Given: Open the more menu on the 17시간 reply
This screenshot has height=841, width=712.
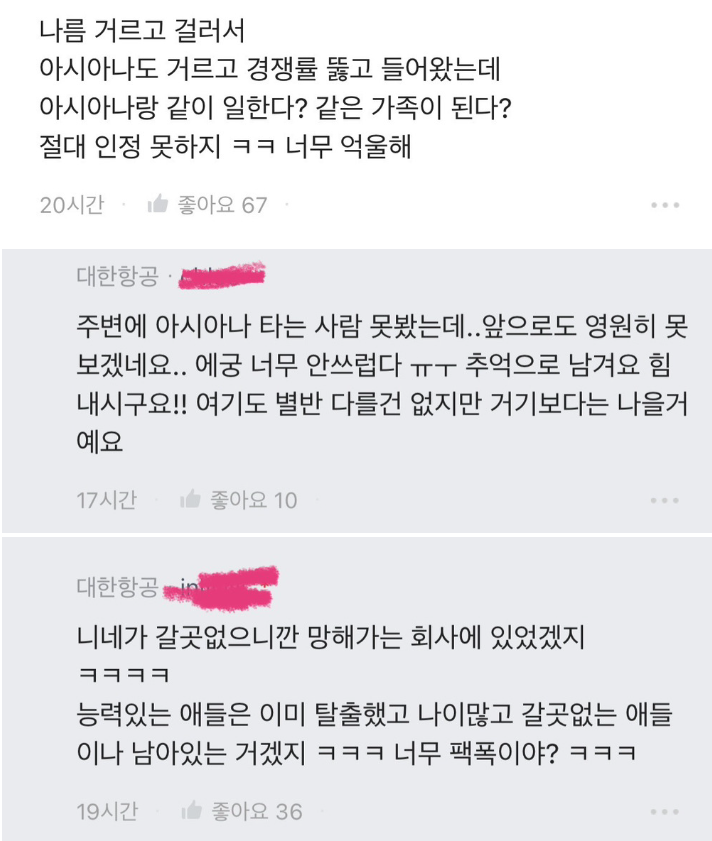Looking at the screenshot, I should coord(665,500).
